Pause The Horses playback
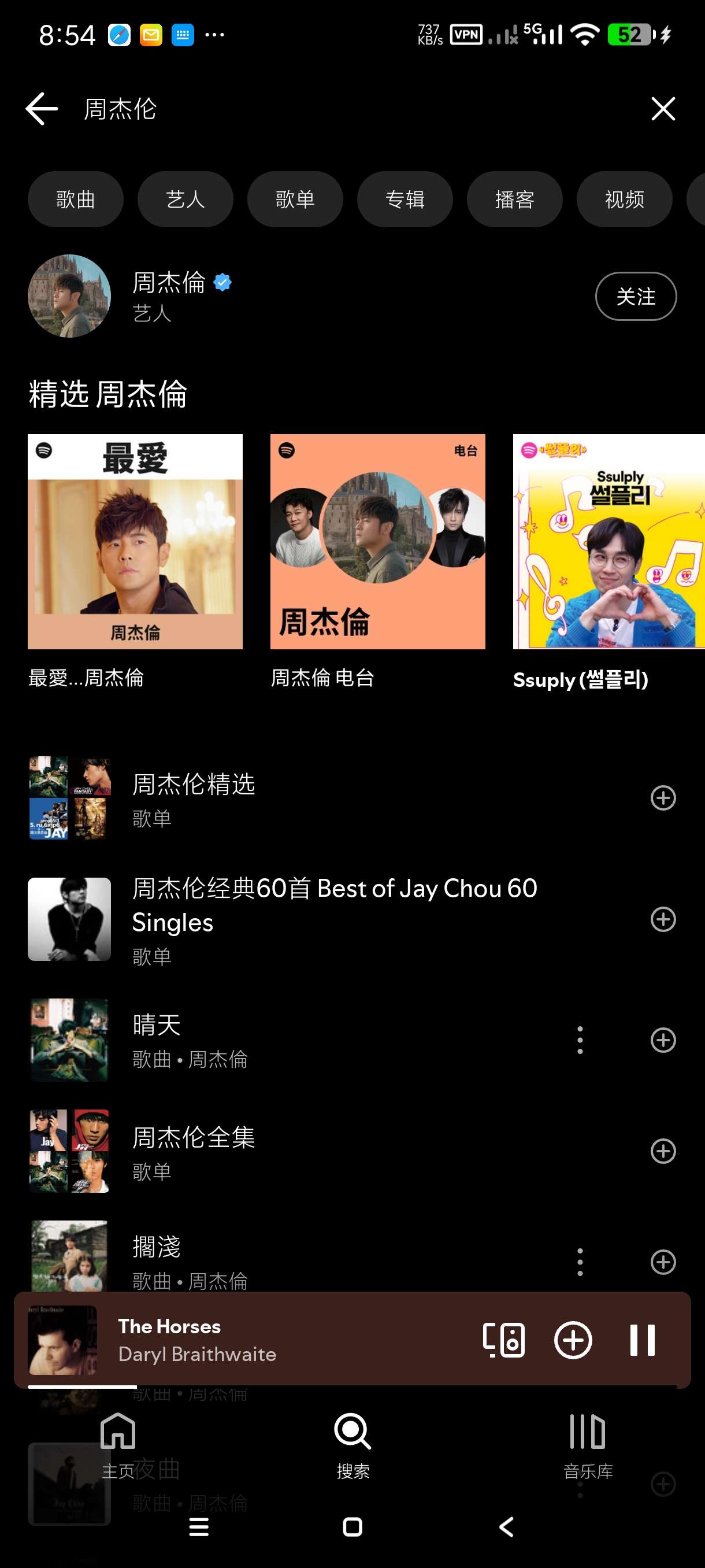The width and height of the screenshot is (705, 1568). [642, 1340]
